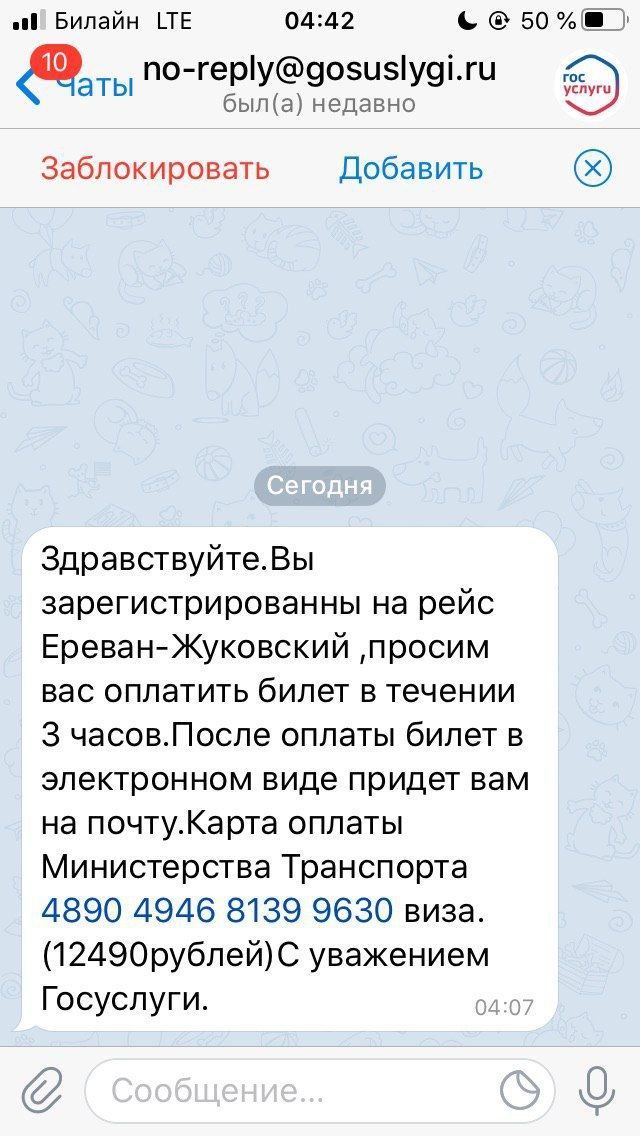640x1136 pixels.
Task: Open the sticker panel
Action: [519, 1090]
